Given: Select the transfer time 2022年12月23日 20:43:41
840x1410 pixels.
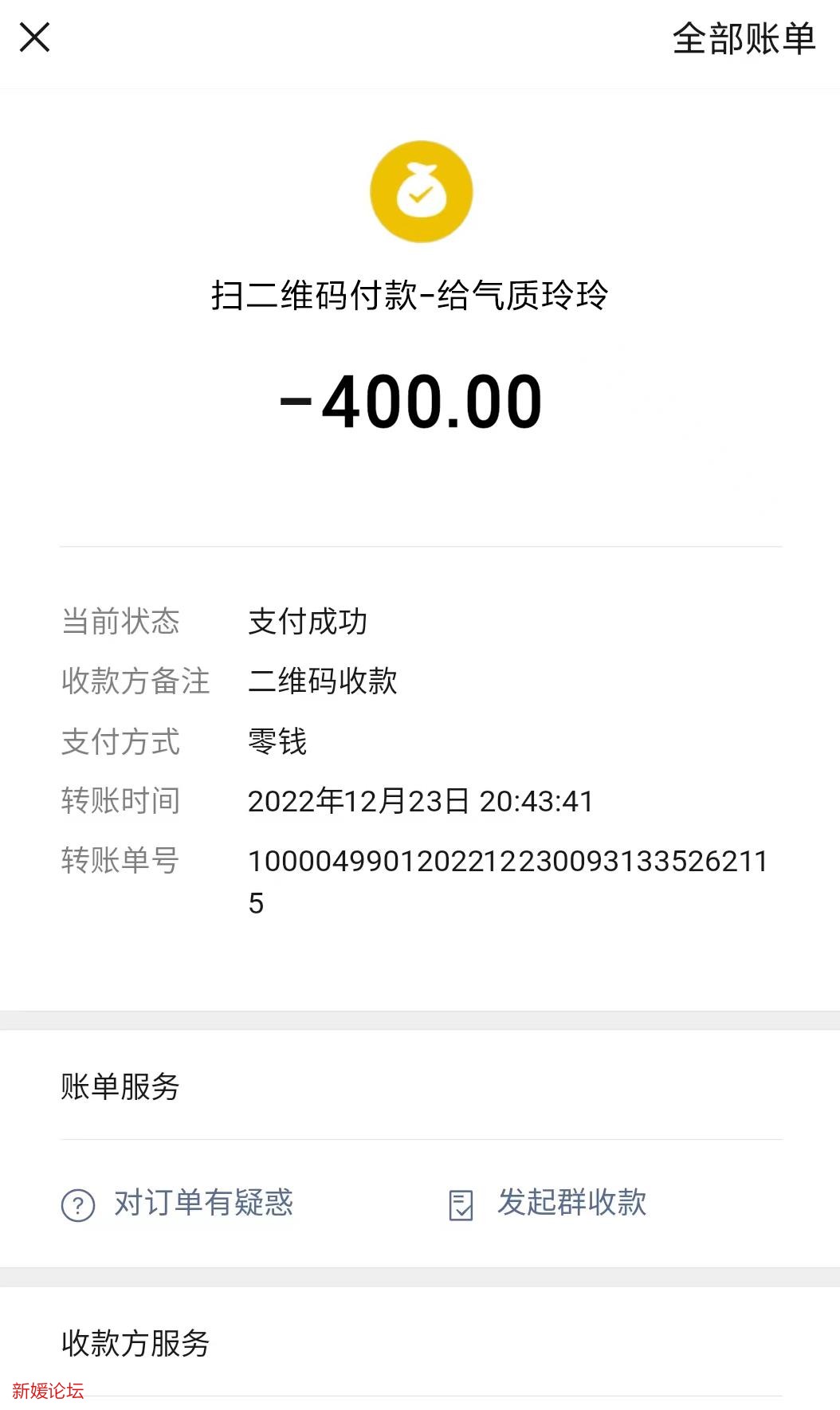Looking at the screenshot, I should click(x=422, y=803).
